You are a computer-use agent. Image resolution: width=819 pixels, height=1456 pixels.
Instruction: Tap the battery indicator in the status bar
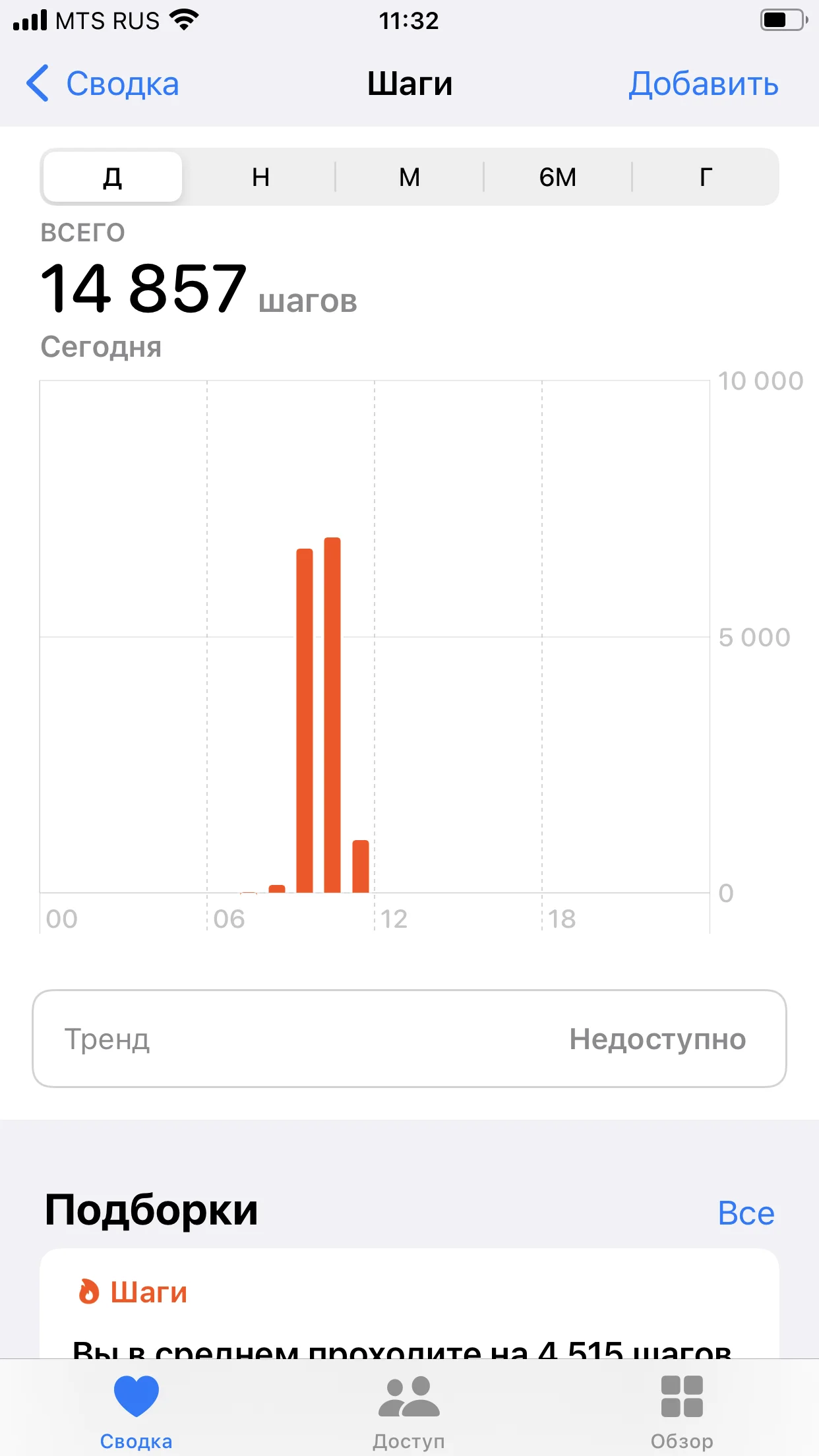782,20
